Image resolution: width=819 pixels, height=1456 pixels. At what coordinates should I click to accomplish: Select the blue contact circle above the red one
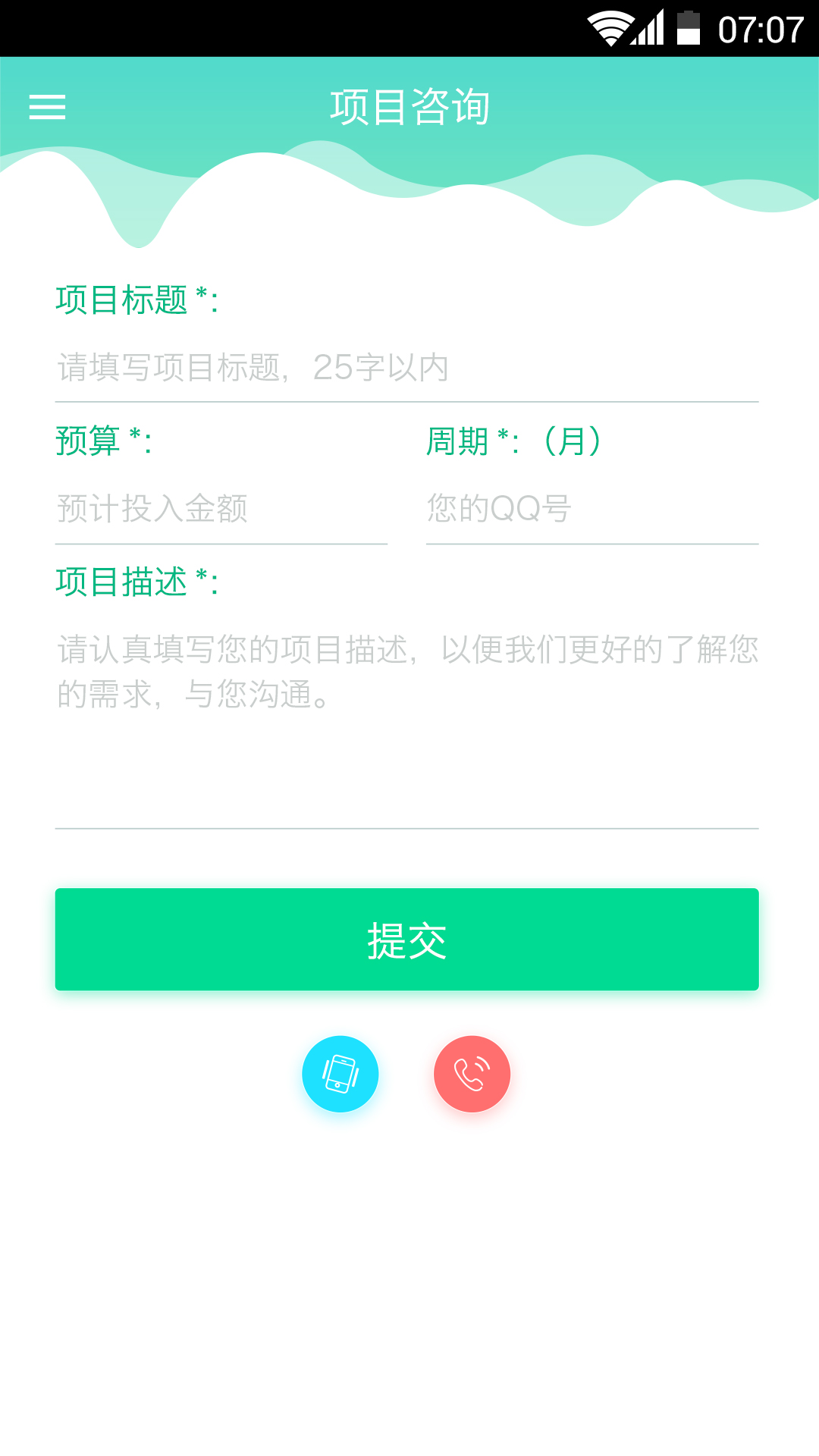click(x=340, y=1074)
